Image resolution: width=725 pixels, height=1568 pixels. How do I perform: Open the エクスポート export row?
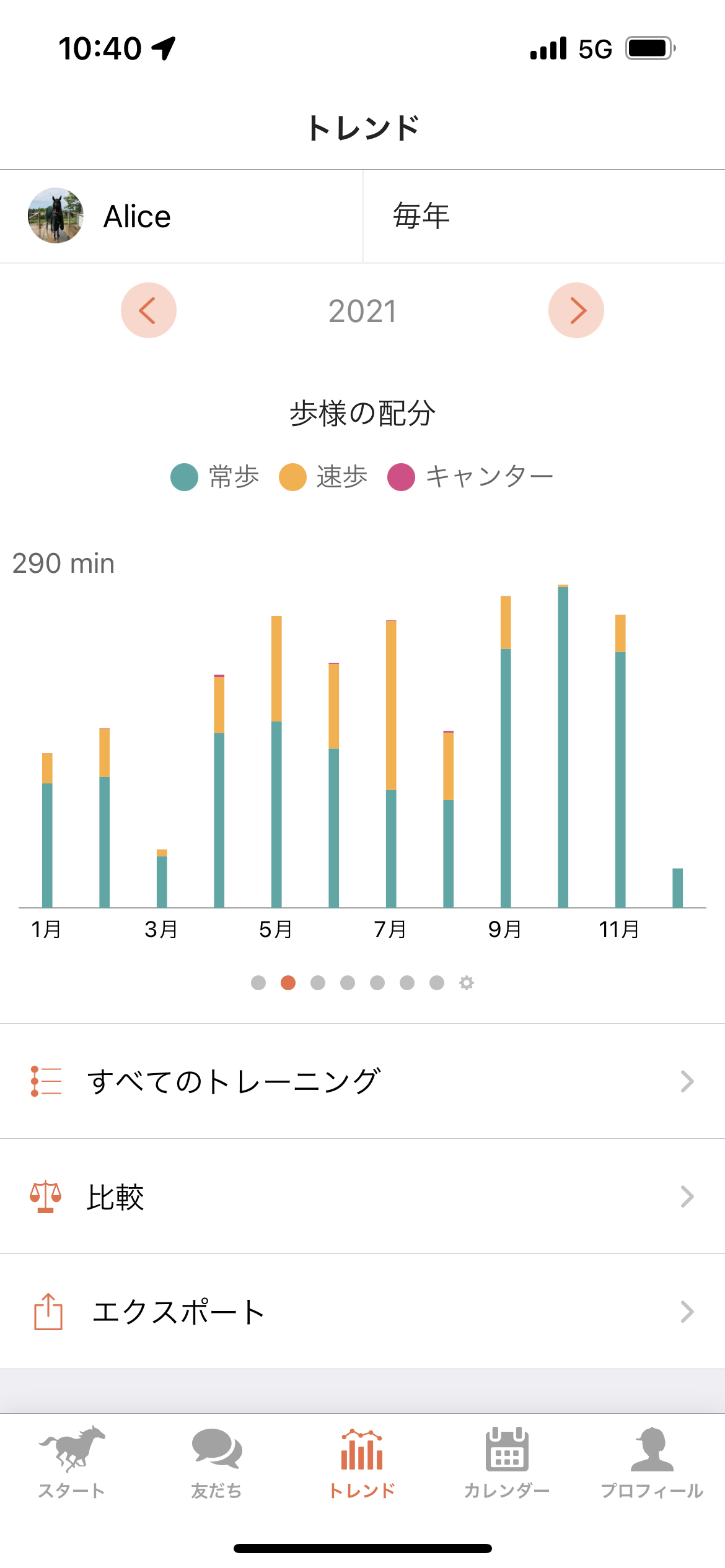coord(362,1312)
